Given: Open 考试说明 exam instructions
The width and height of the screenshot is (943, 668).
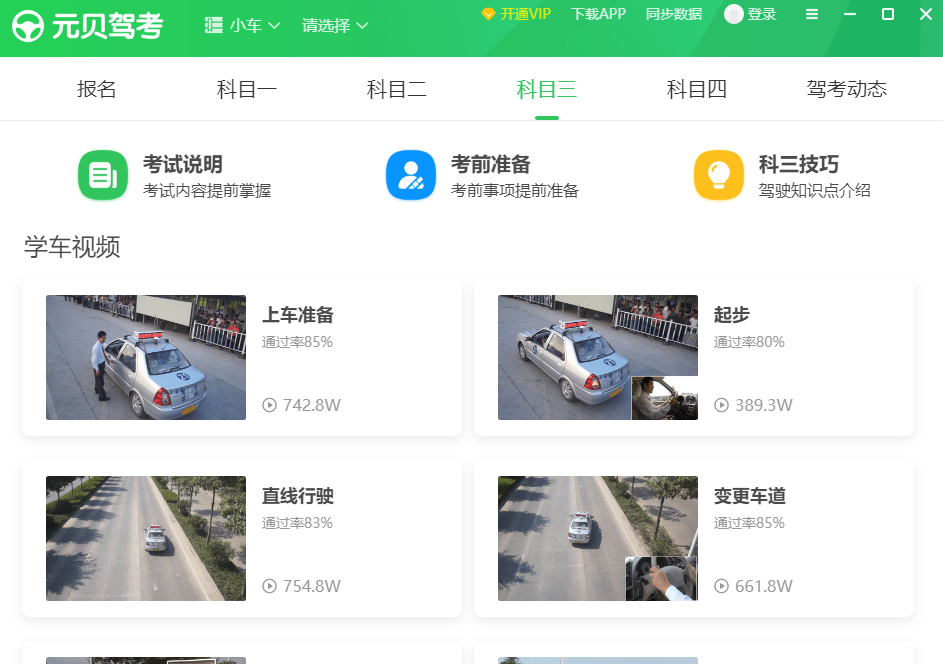Looking at the screenshot, I should [175, 176].
